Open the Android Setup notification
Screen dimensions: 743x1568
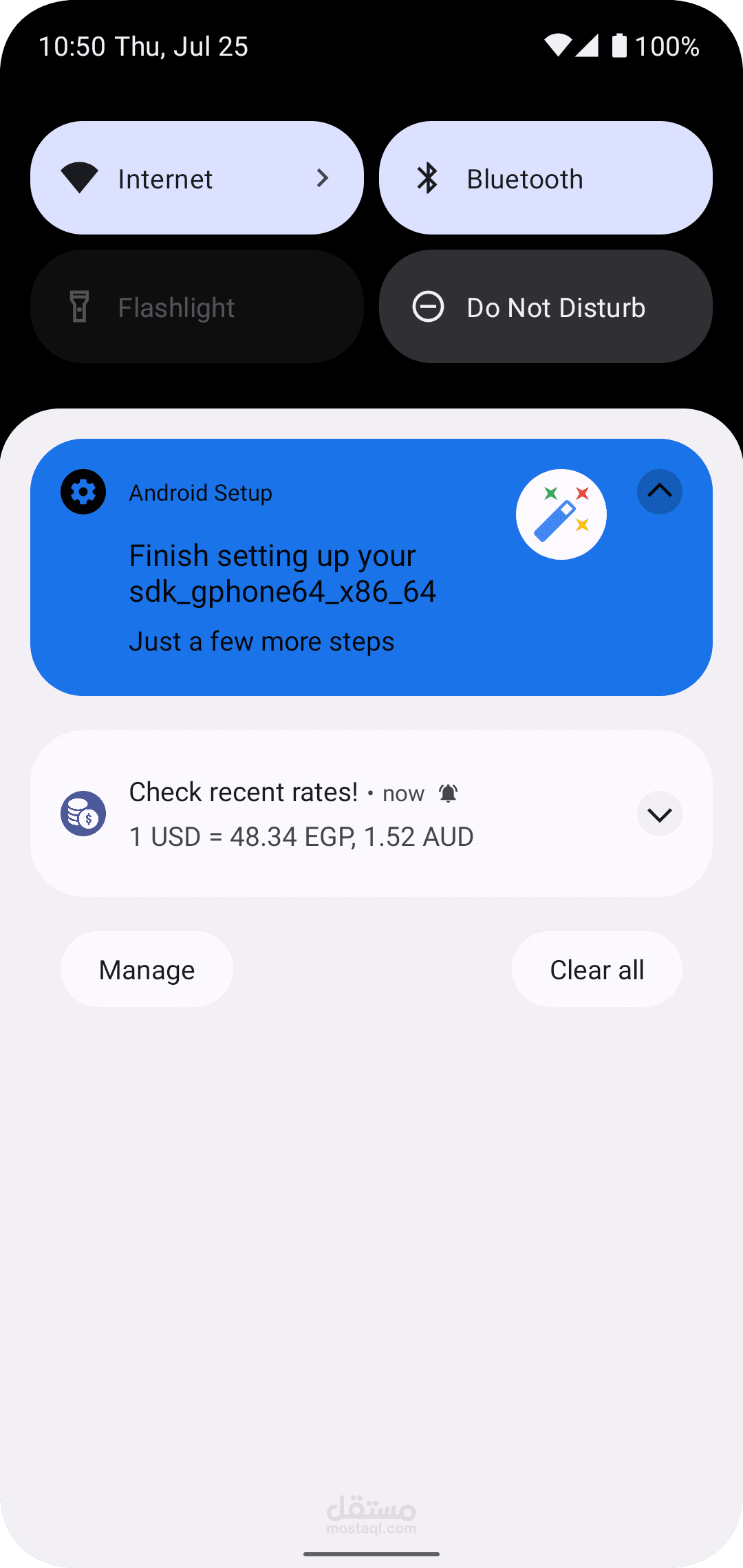click(371, 567)
